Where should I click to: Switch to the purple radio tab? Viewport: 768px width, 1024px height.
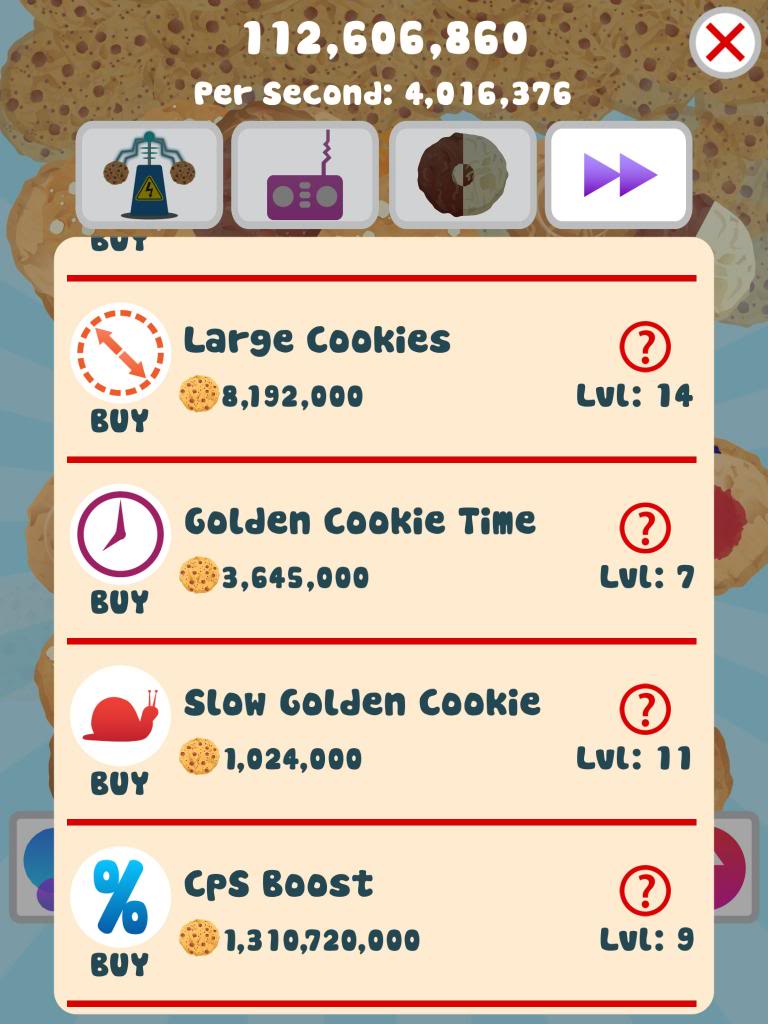click(304, 176)
